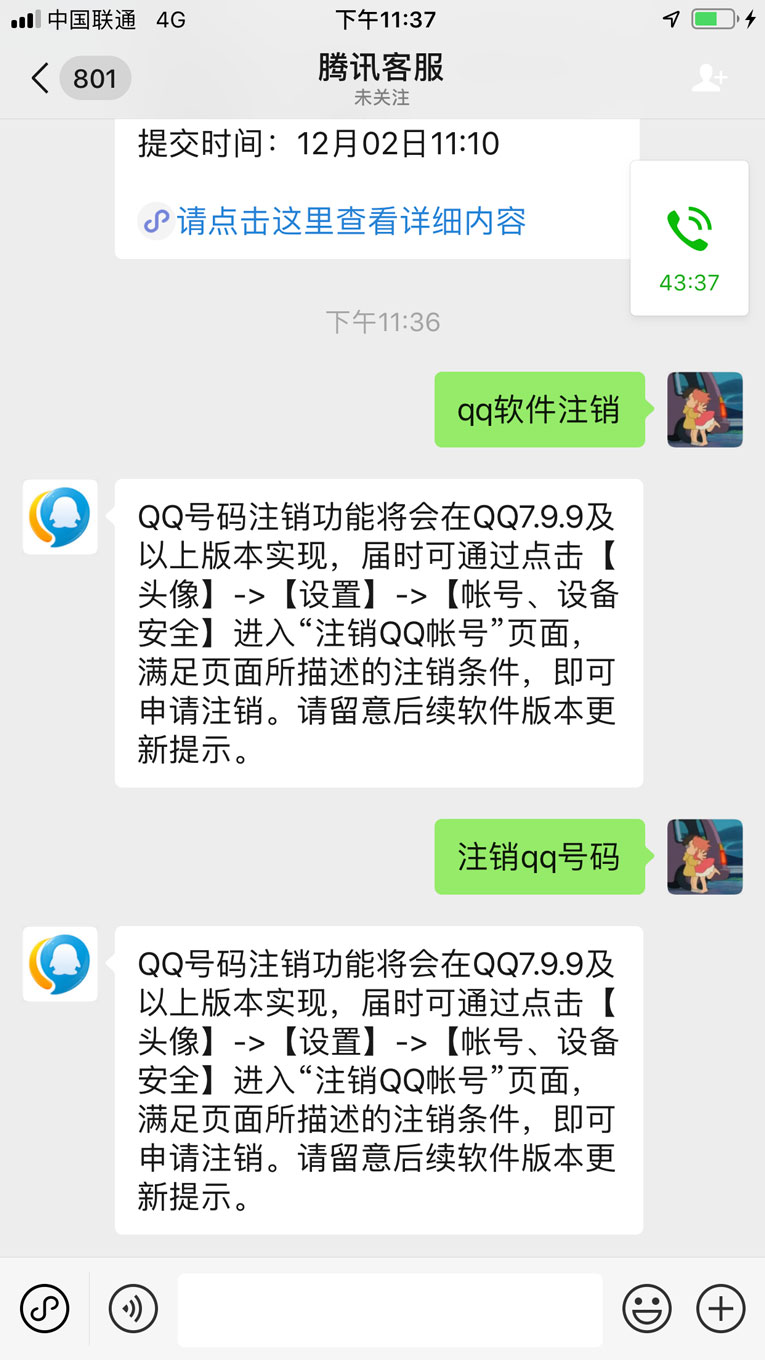
Task: Open the emoji picker icon
Action: [x=647, y=1308]
